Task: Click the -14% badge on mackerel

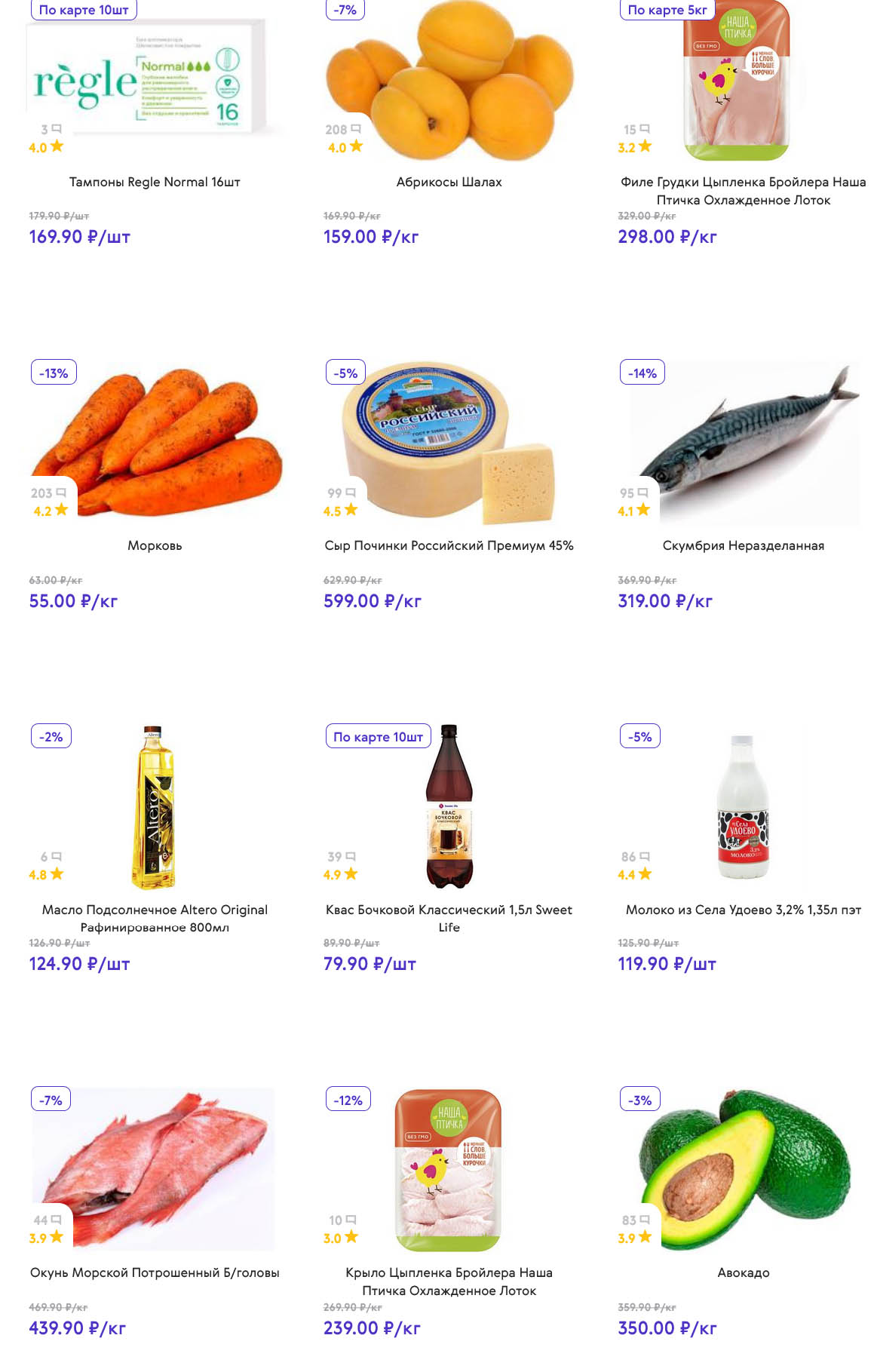Action: tap(641, 372)
